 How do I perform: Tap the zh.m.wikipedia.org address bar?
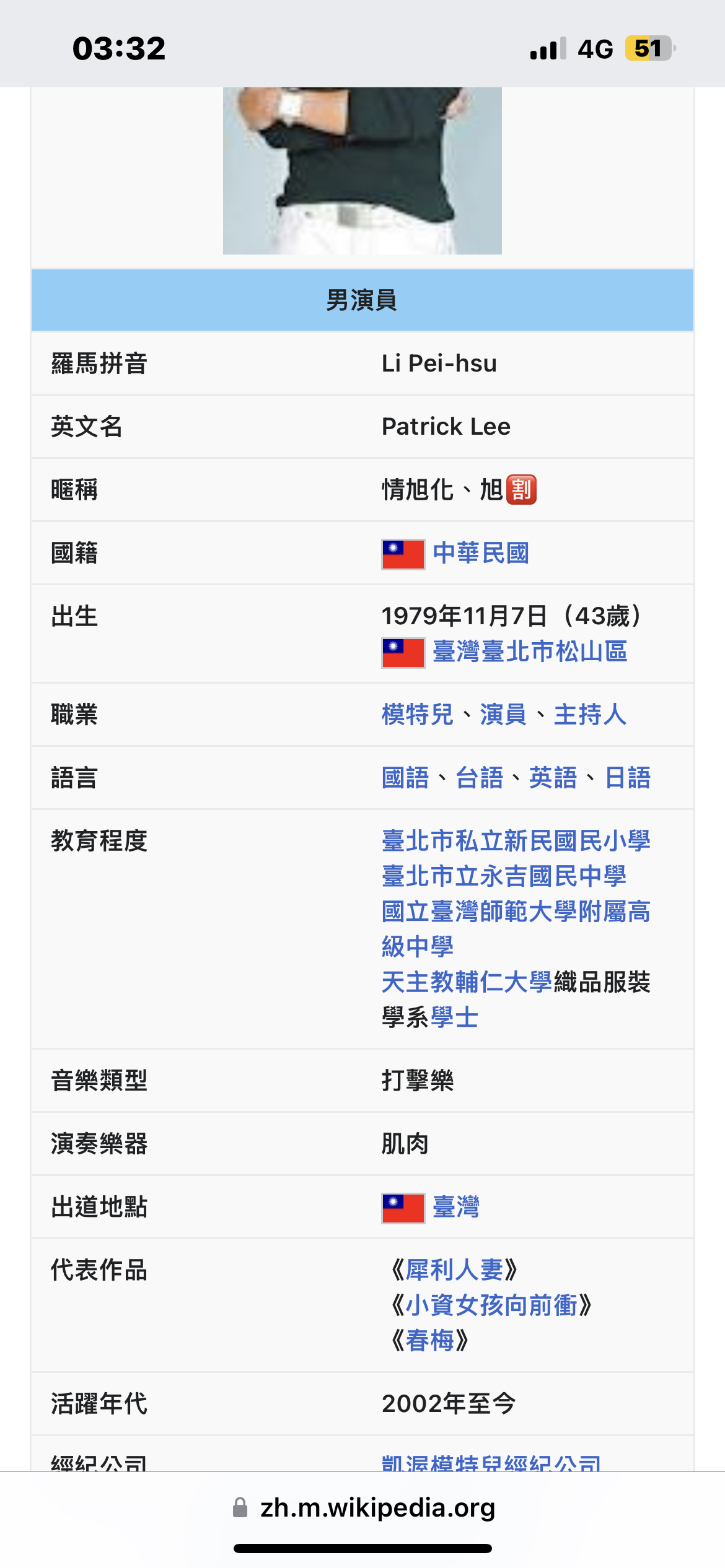(x=364, y=1508)
